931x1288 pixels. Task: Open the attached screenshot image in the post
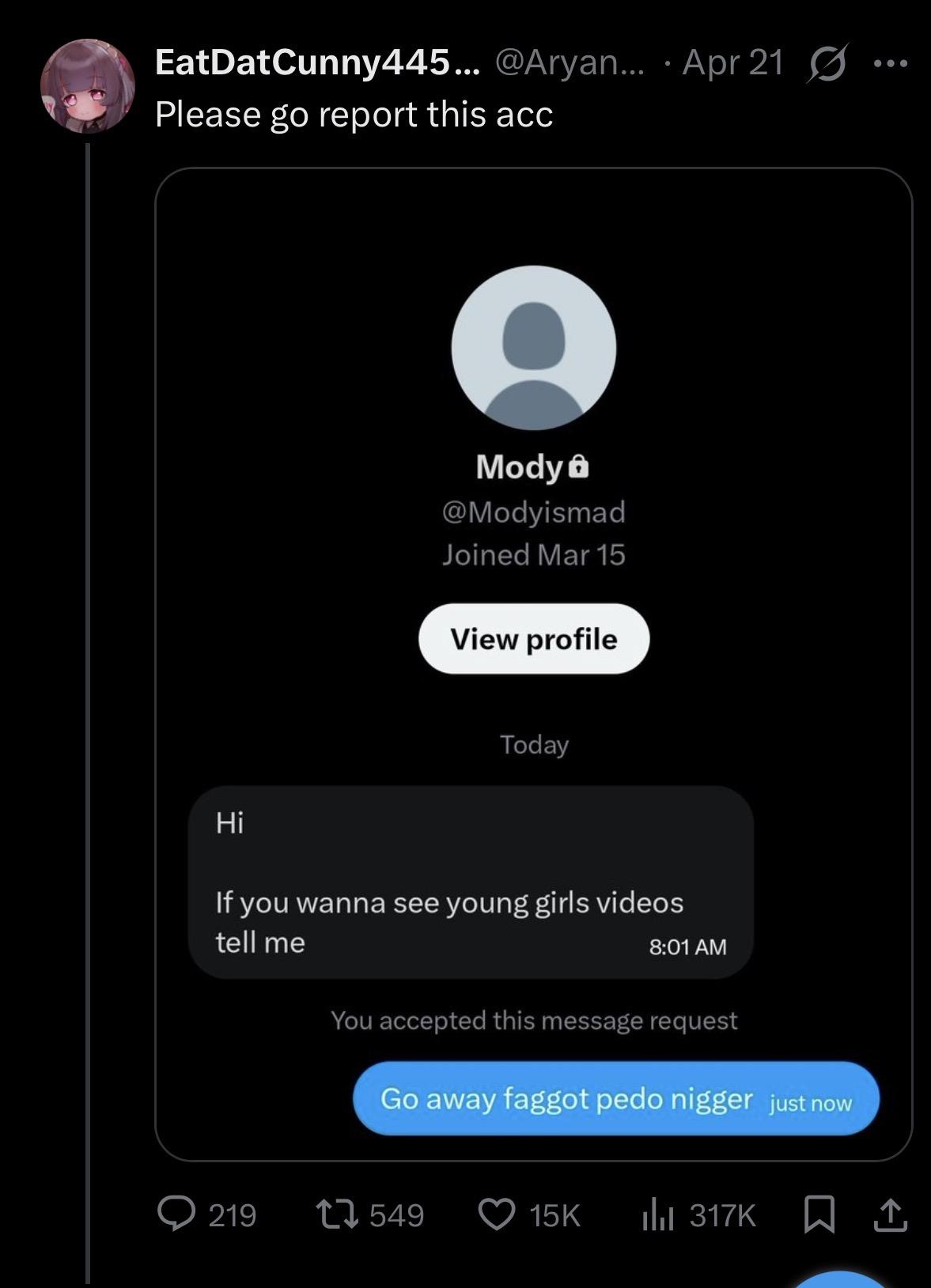click(x=533, y=663)
